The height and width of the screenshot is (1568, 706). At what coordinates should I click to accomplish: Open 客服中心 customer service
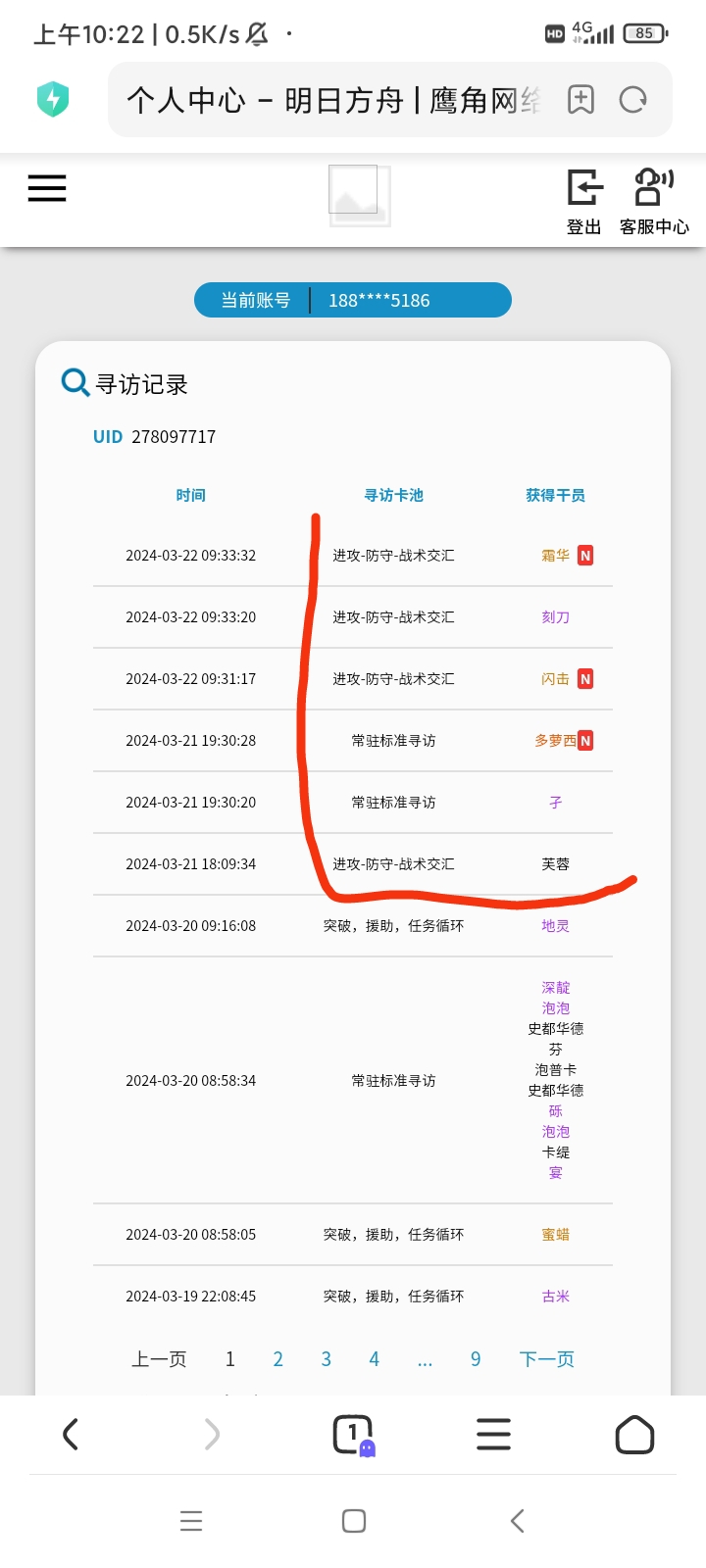point(654,201)
